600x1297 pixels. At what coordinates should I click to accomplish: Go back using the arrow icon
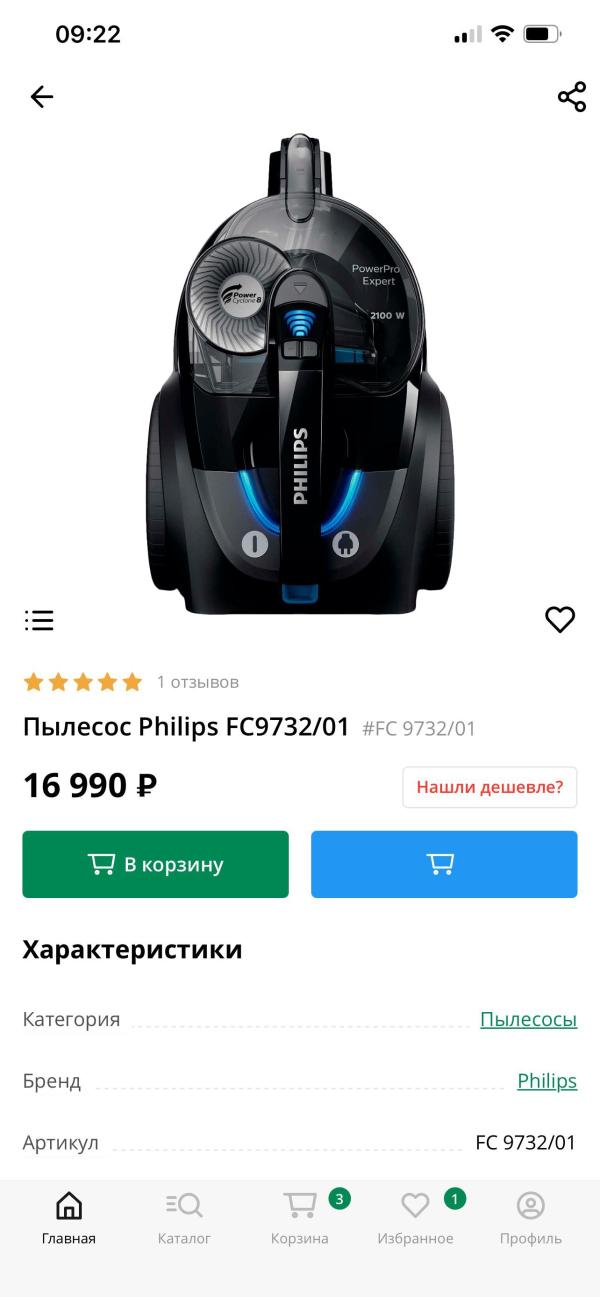41,97
